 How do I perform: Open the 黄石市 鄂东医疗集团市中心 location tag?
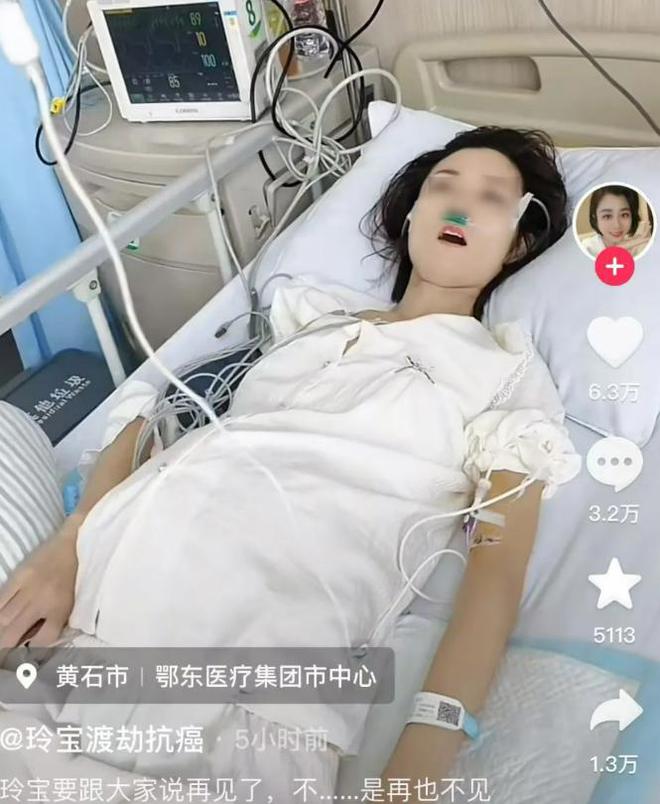198,676
